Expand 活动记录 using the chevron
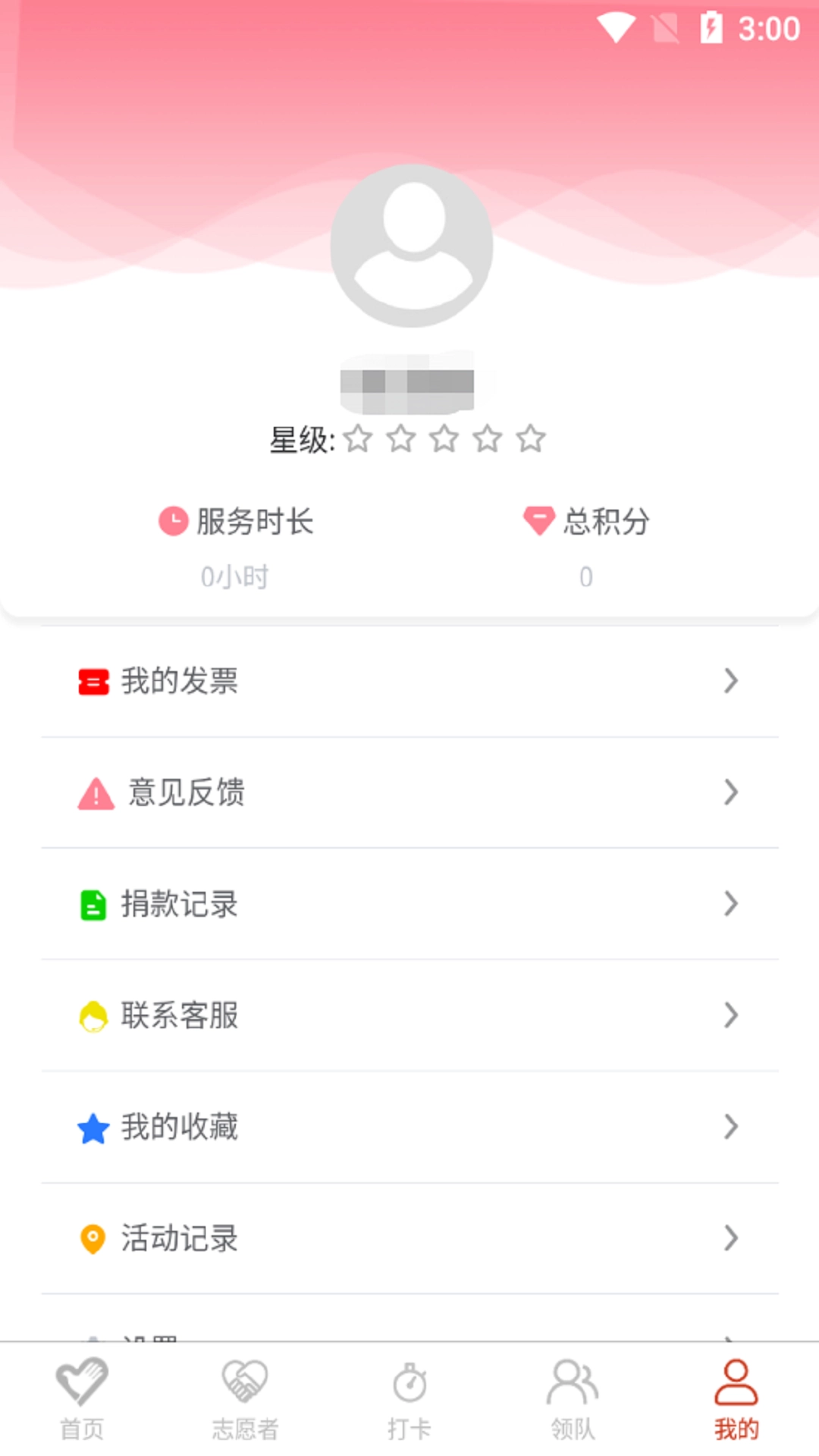 click(x=731, y=1239)
